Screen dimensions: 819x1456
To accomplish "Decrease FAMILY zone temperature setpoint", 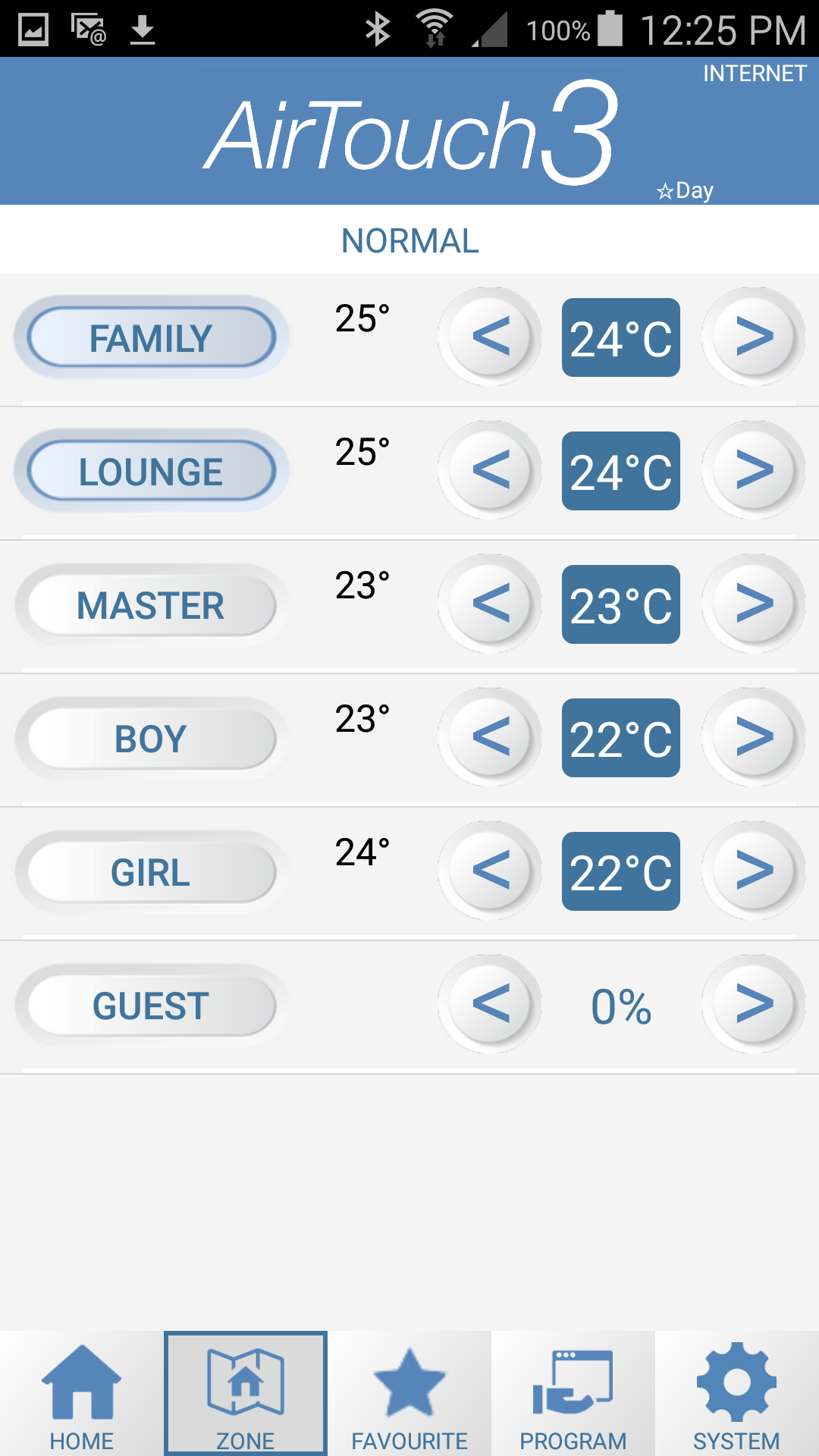I will point(490,337).
